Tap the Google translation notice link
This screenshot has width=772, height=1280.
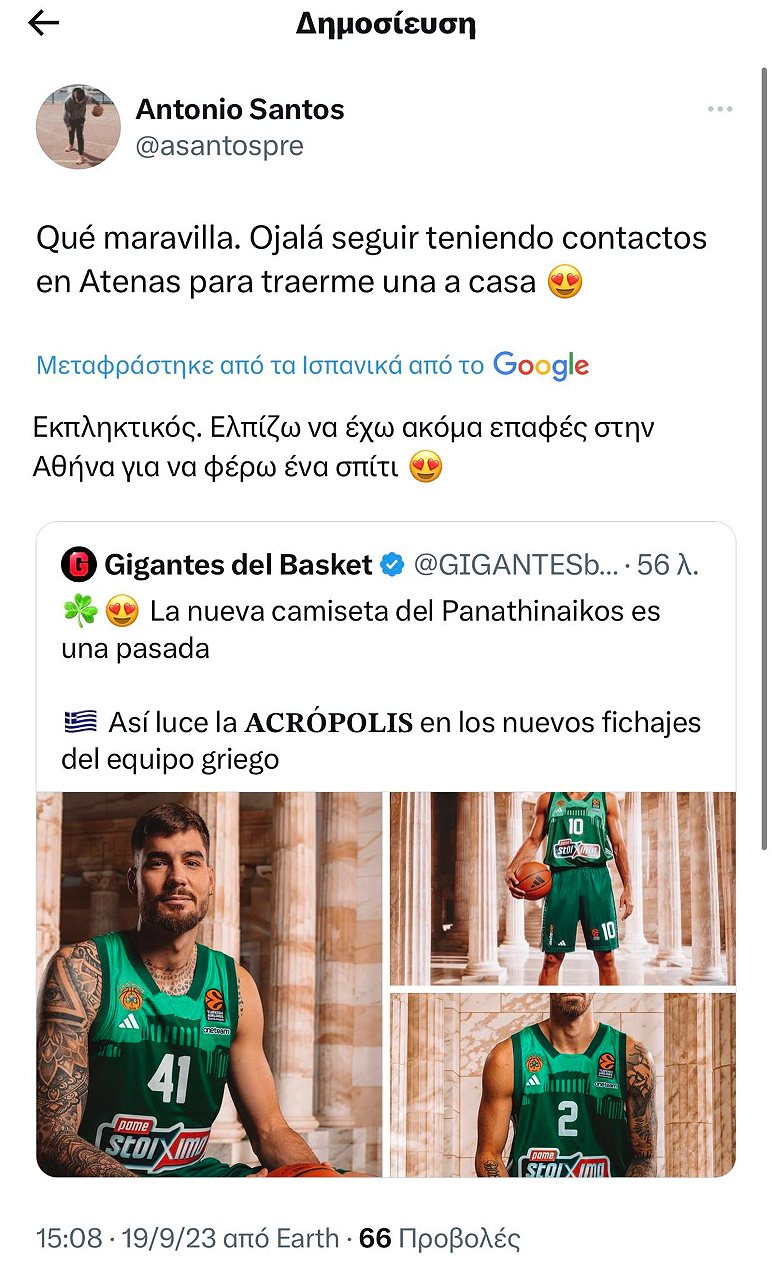tap(312, 365)
